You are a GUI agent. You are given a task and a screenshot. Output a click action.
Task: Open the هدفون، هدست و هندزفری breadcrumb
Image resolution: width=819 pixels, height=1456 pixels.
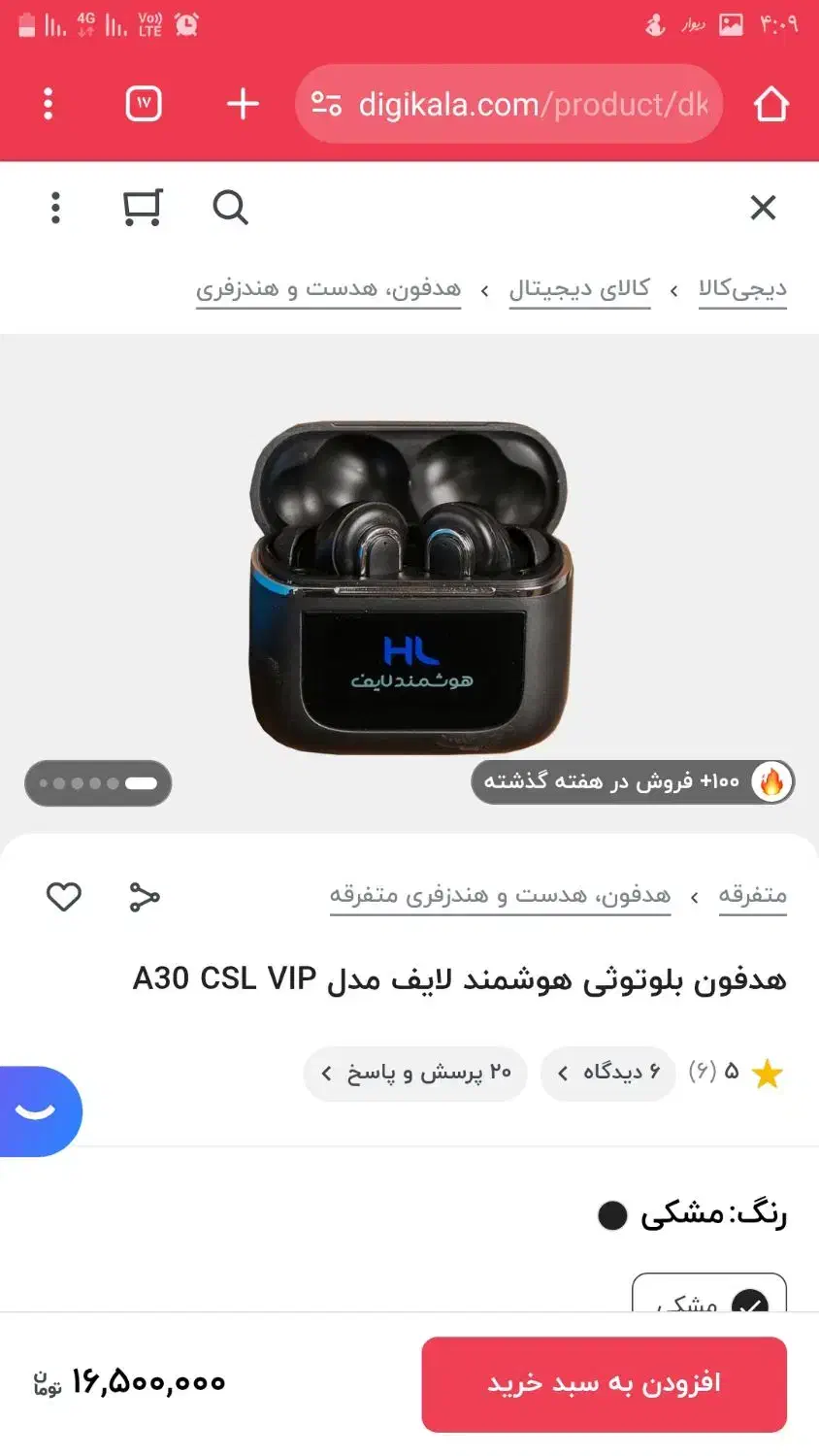pyautogui.click(x=328, y=289)
